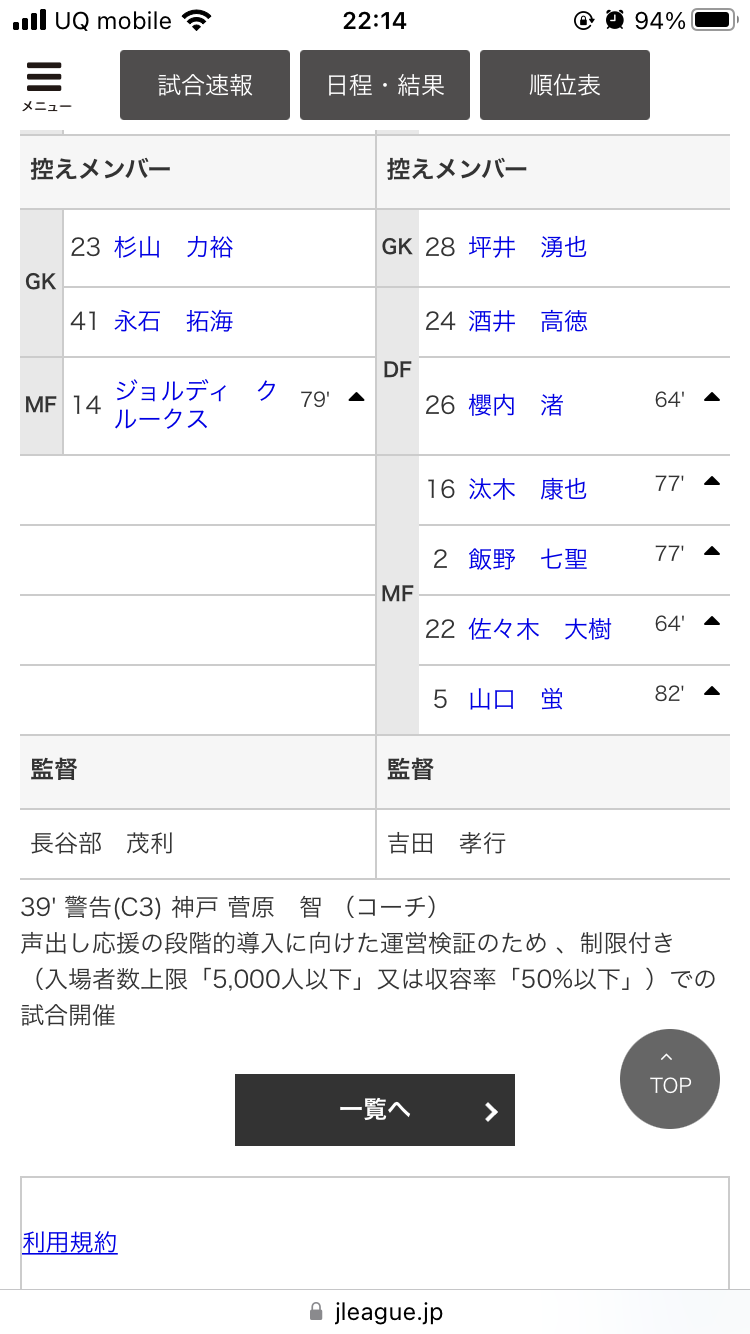Open player 汰木 康也 profile

[x=527, y=489]
